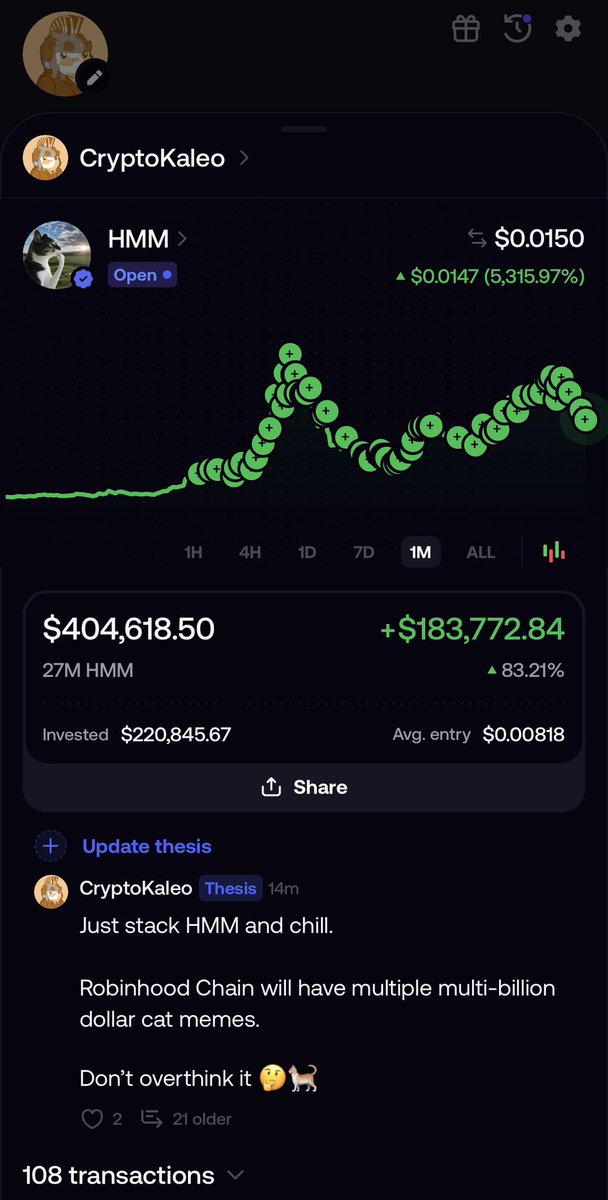Open CryptoKaleo's profile

[138, 158]
